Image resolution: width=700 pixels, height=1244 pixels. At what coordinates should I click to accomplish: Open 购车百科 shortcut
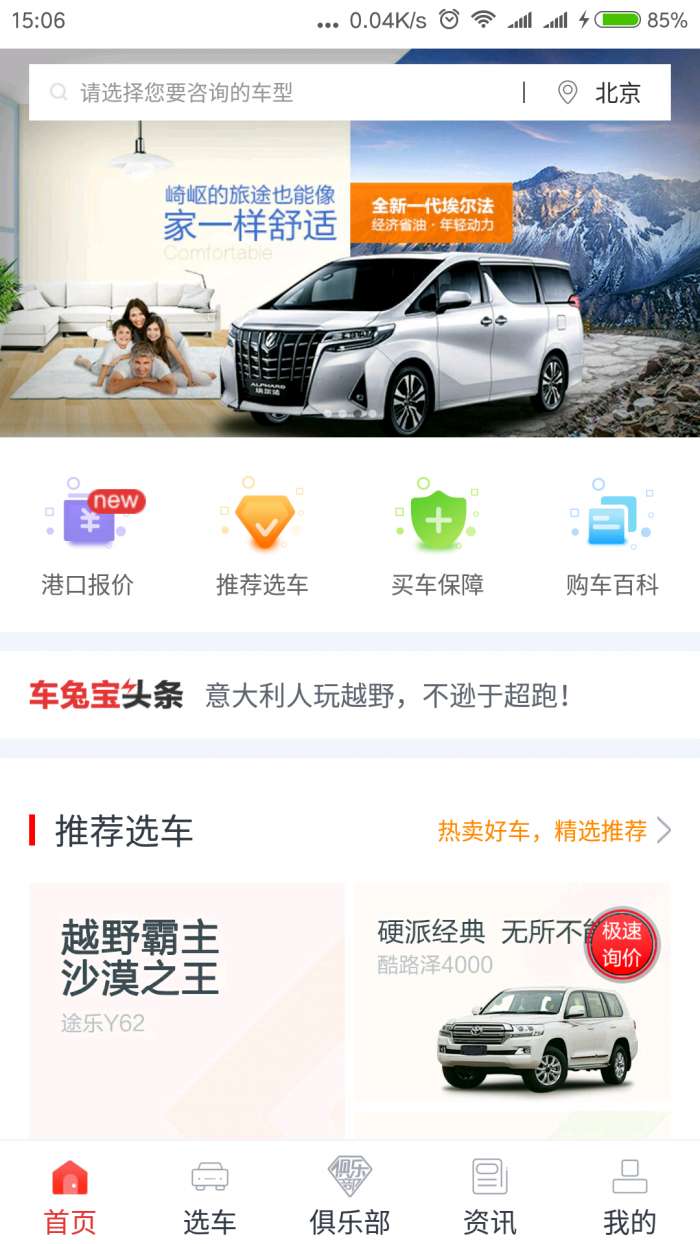click(x=612, y=540)
